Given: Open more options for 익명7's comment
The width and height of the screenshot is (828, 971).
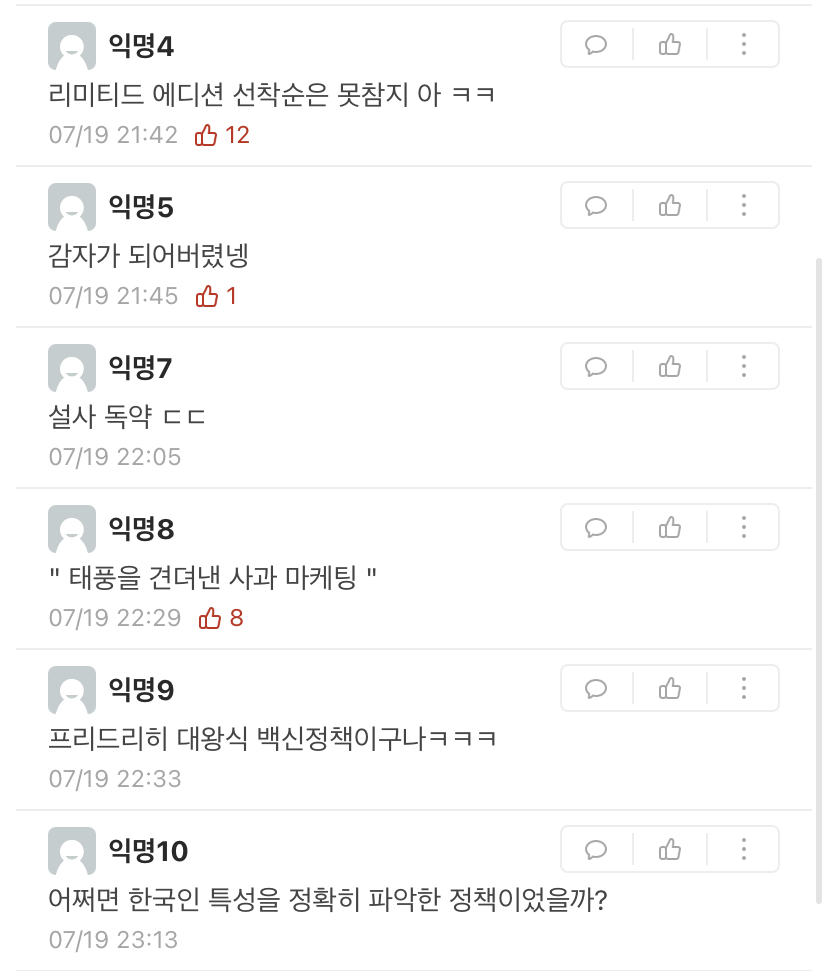Looking at the screenshot, I should click(x=743, y=367).
